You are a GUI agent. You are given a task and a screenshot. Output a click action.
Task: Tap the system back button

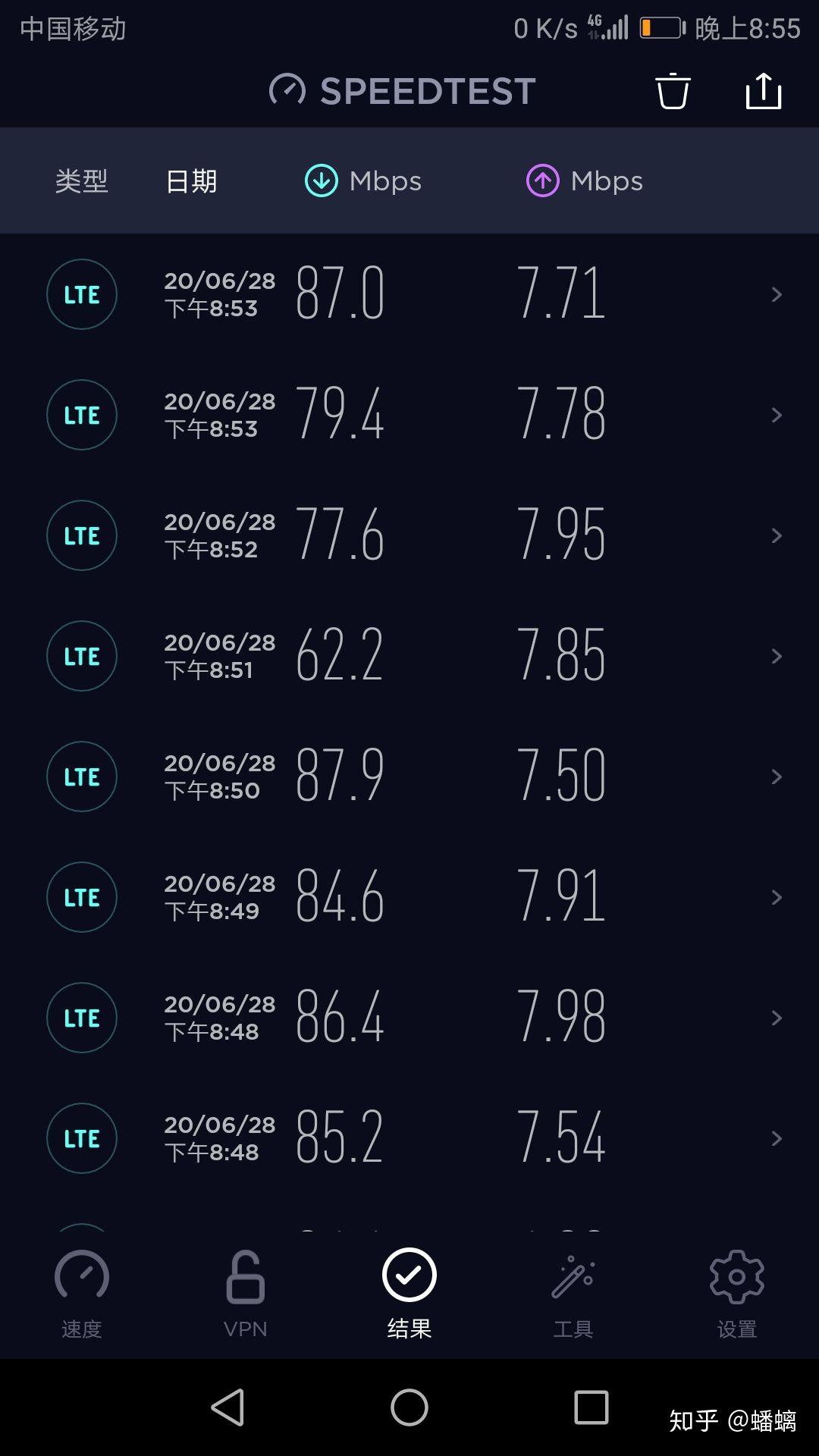click(x=227, y=1407)
